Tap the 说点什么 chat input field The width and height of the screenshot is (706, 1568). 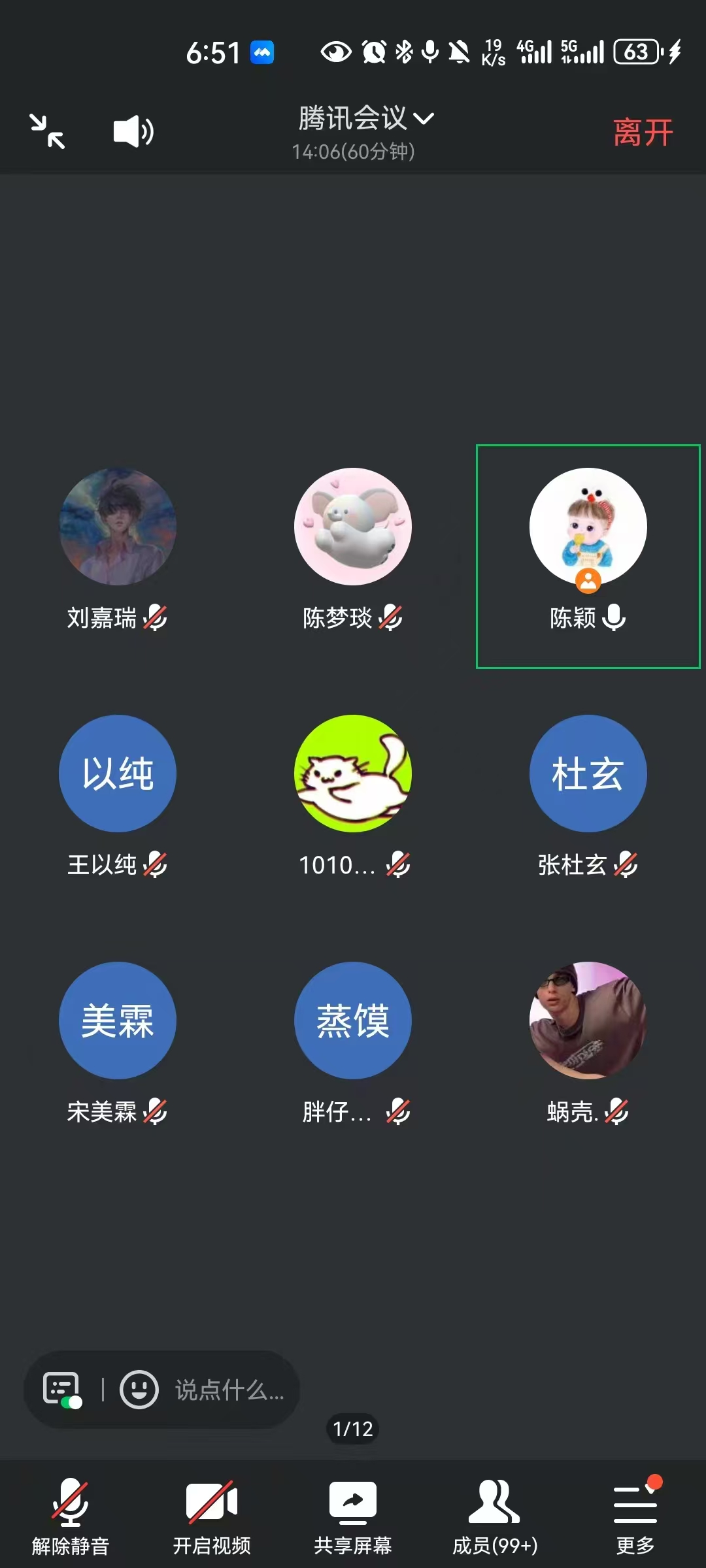point(230,1390)
